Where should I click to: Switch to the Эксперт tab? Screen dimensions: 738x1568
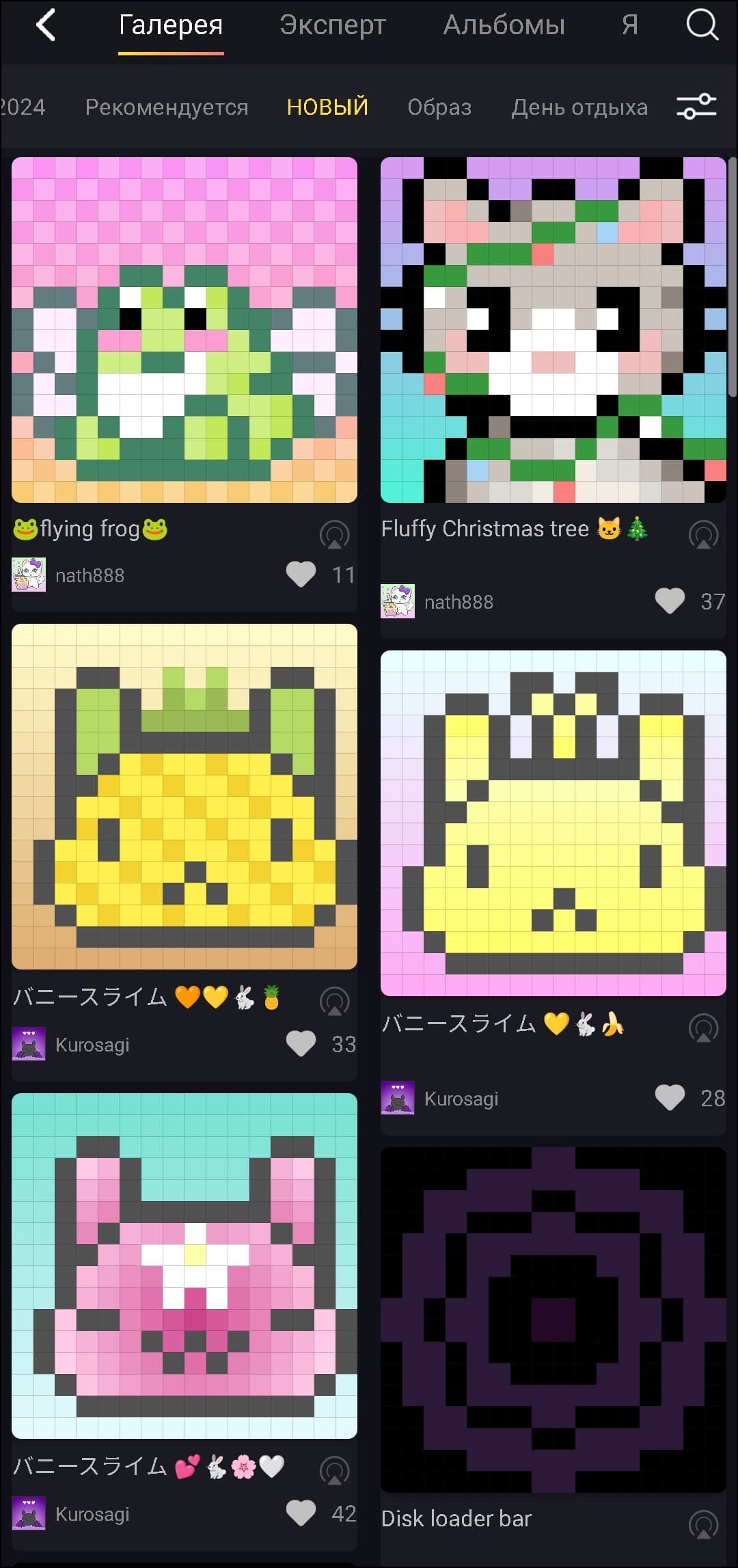[333, 26]
